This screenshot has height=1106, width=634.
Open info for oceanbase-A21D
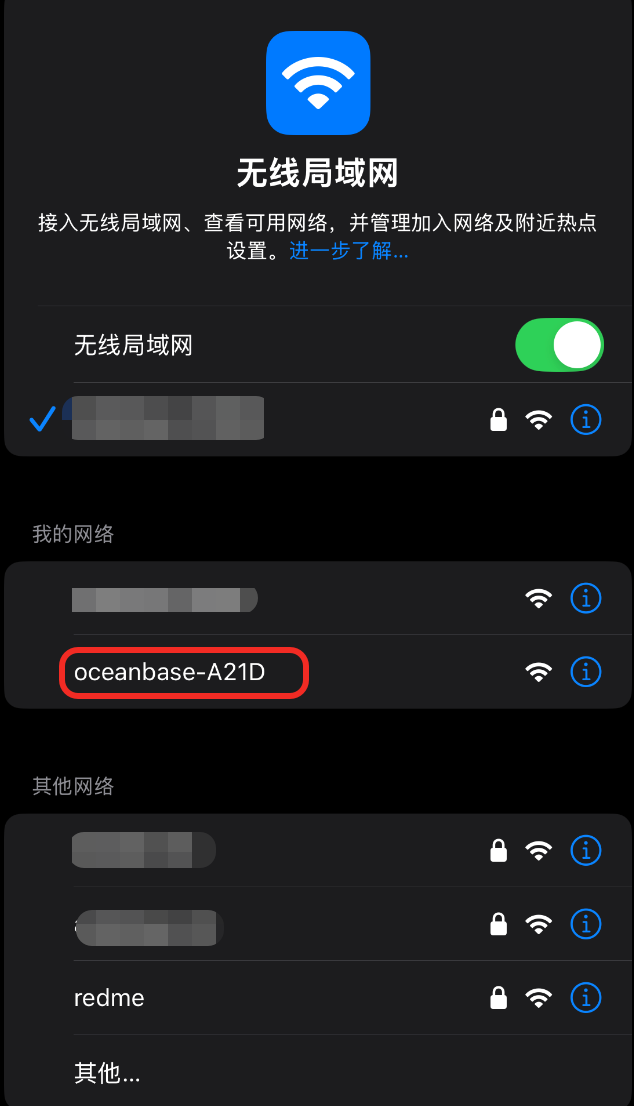[x=585, y=672]
